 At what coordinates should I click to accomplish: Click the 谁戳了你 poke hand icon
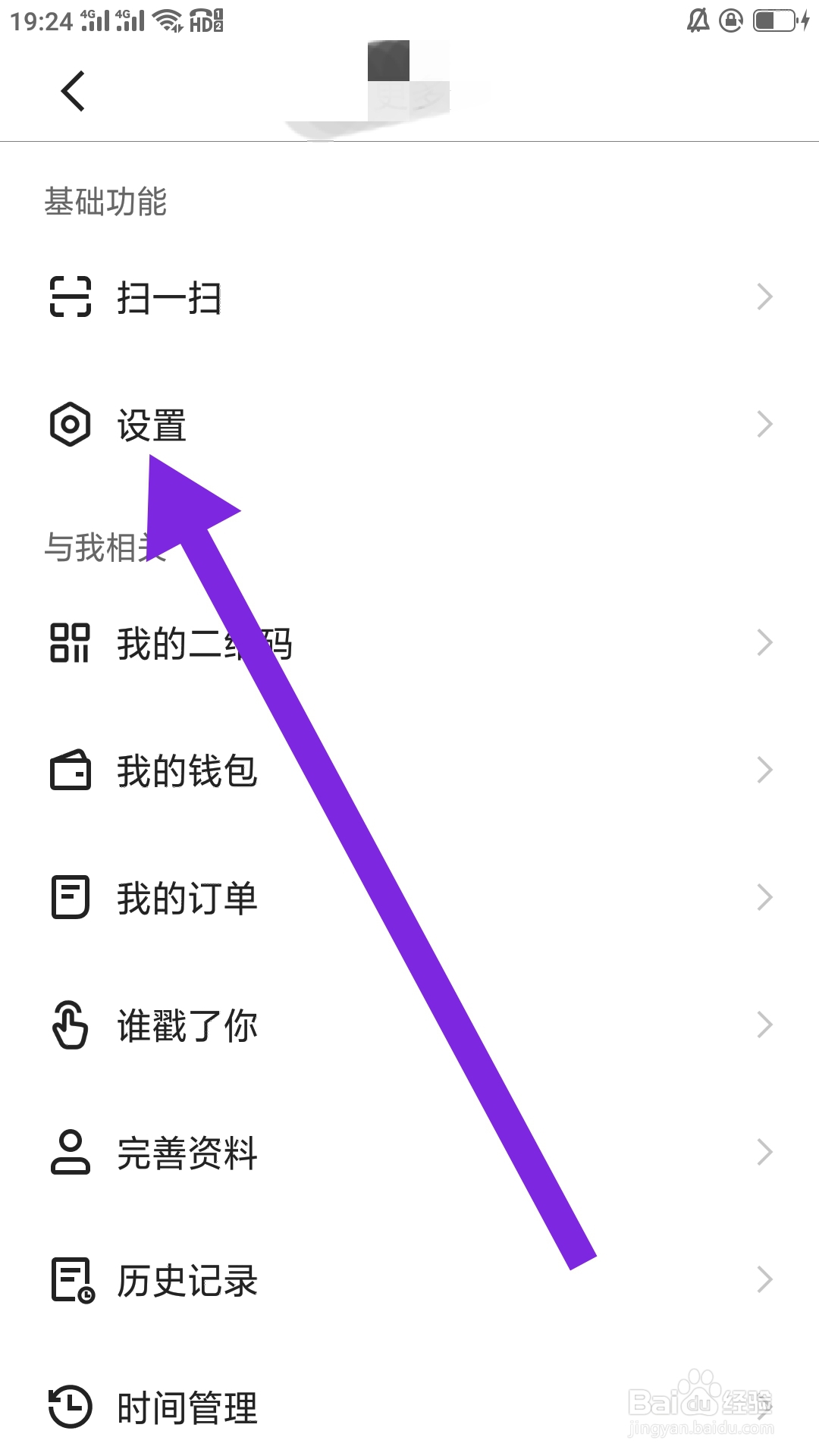pyautogui.click(x=71, y=1025)
